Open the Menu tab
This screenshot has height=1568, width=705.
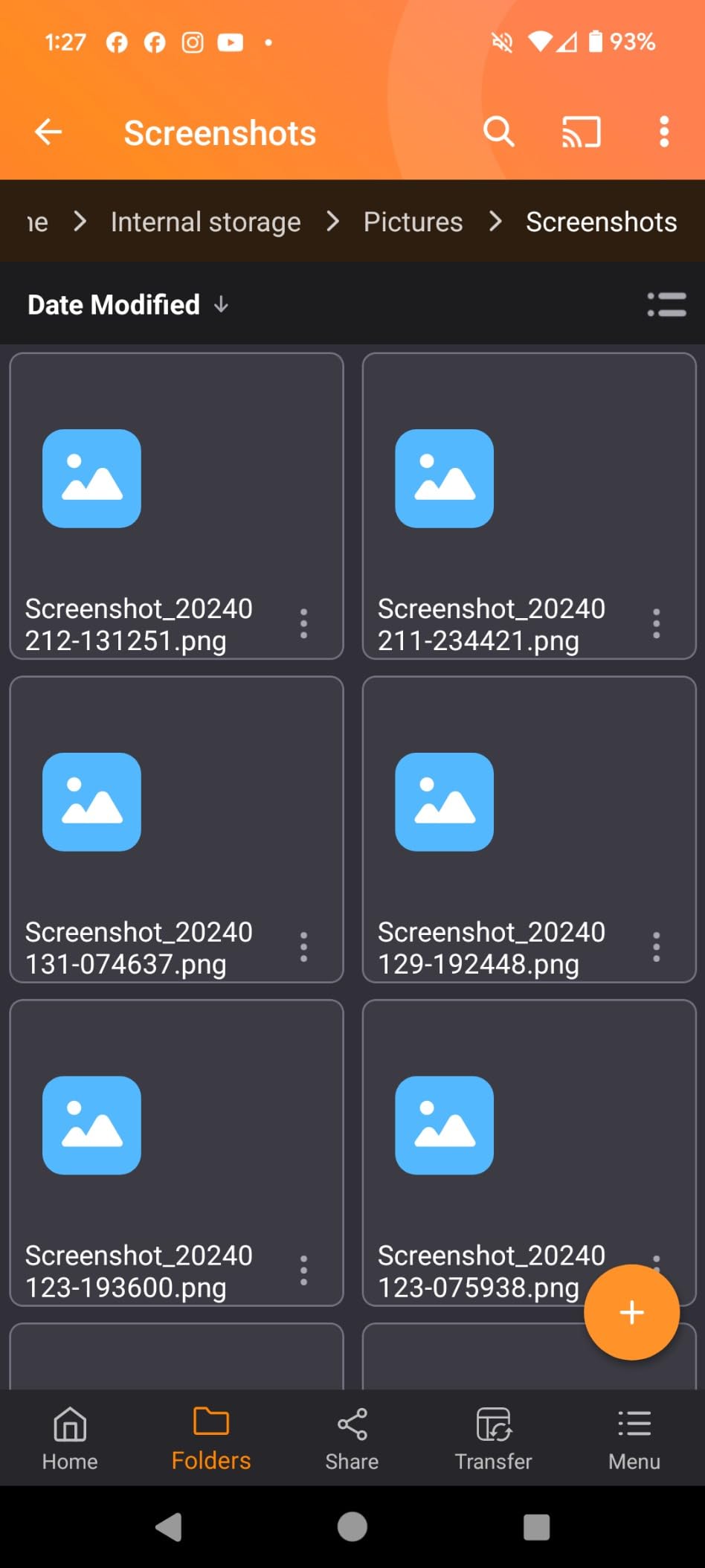click(634, 1439)
